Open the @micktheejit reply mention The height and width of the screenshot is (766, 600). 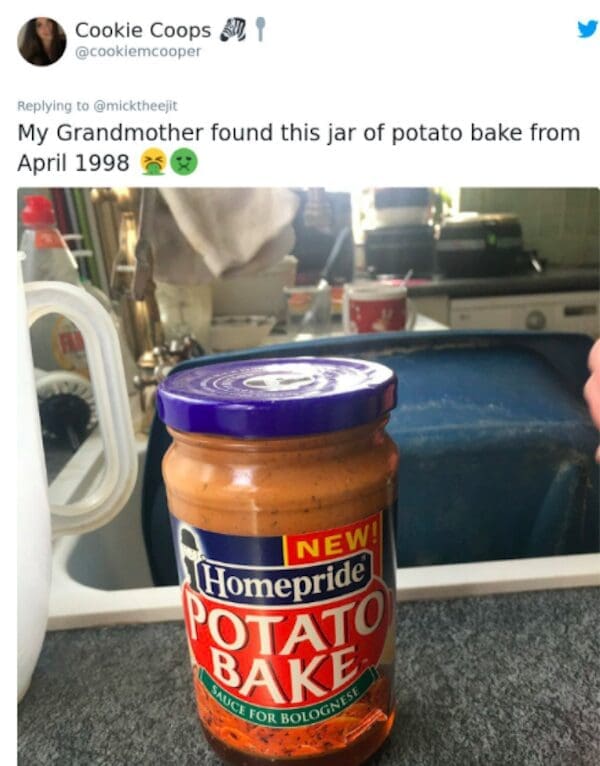135,105
